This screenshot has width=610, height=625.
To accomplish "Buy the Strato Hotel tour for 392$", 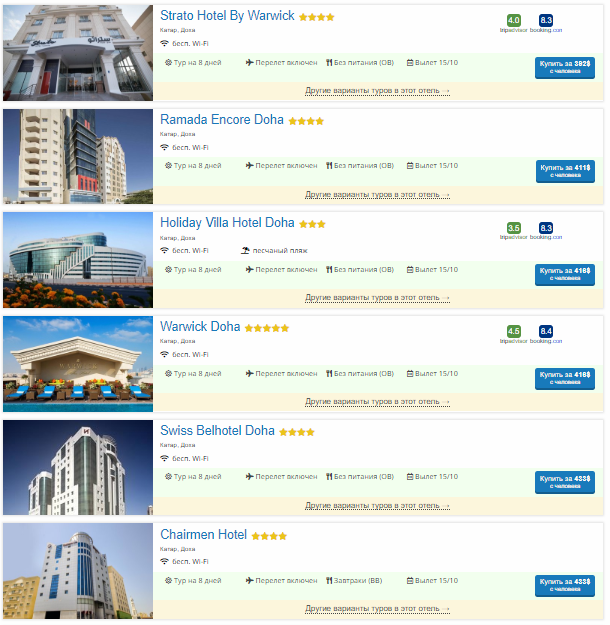I will [x=564, y=67].
